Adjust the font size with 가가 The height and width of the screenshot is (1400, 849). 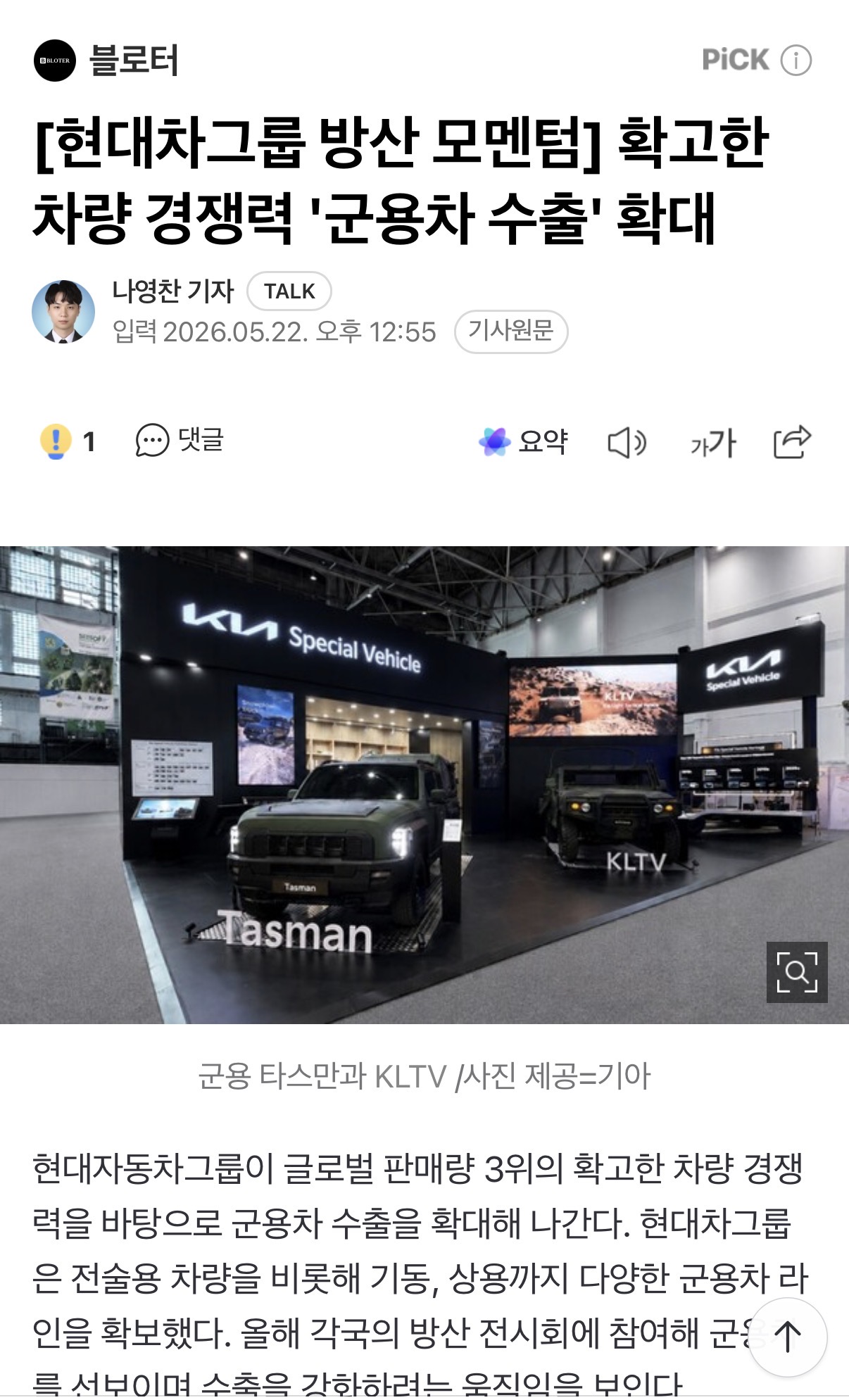[712, 443]
